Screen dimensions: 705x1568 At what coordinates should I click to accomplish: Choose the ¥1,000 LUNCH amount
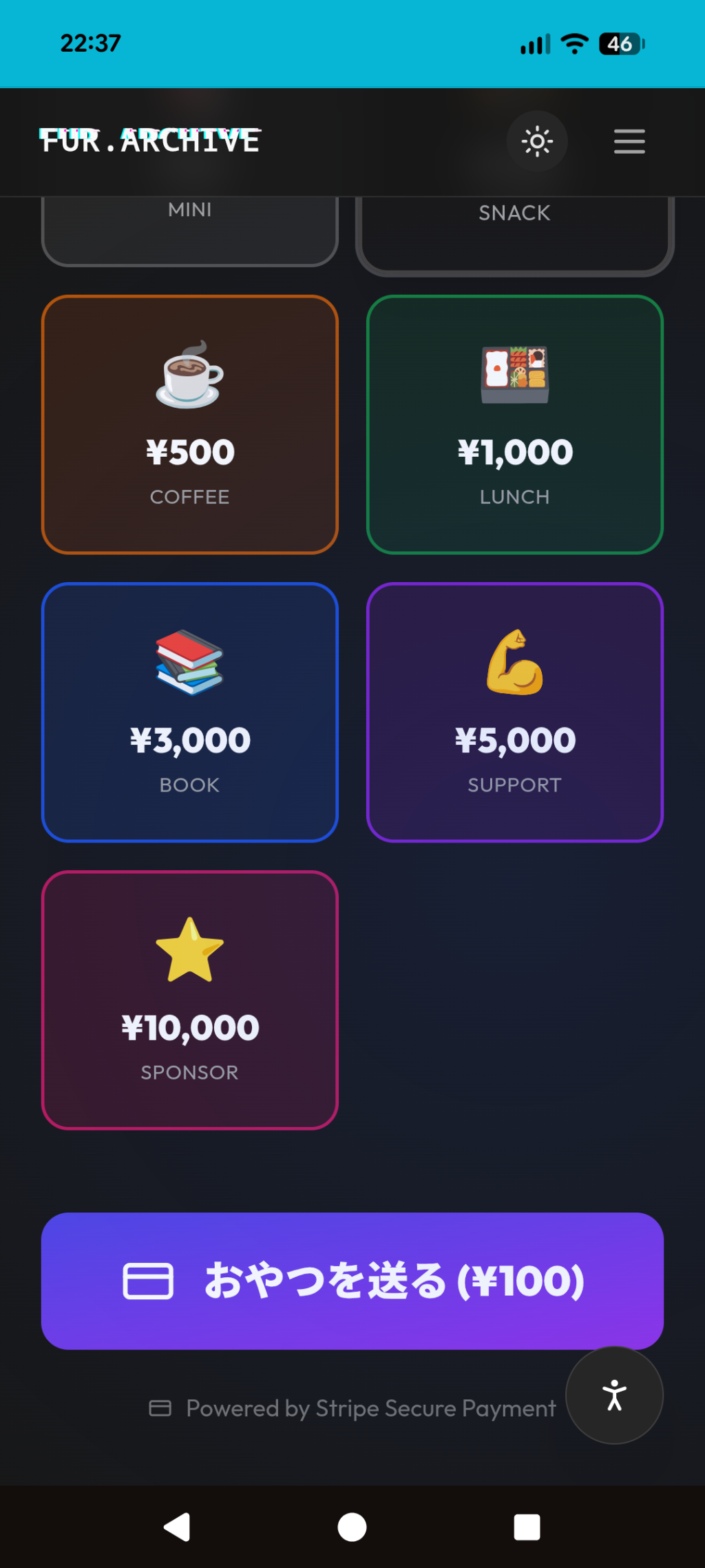(515, 424)
